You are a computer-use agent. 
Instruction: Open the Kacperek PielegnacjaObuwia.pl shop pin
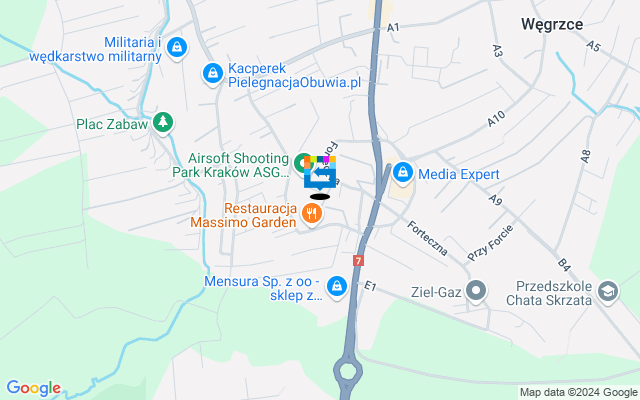[x=212, y=73]
